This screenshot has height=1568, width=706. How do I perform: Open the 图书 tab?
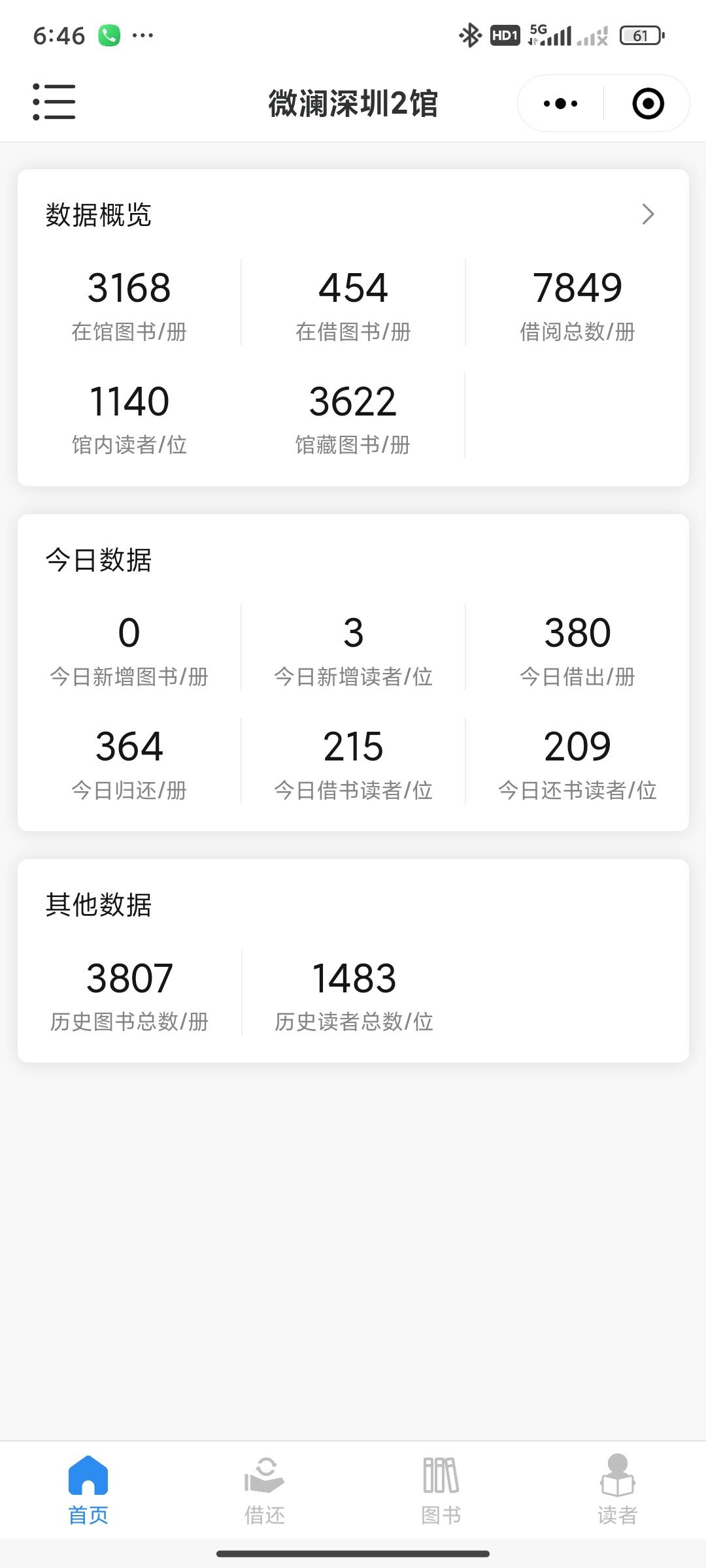click(441, 1490)
